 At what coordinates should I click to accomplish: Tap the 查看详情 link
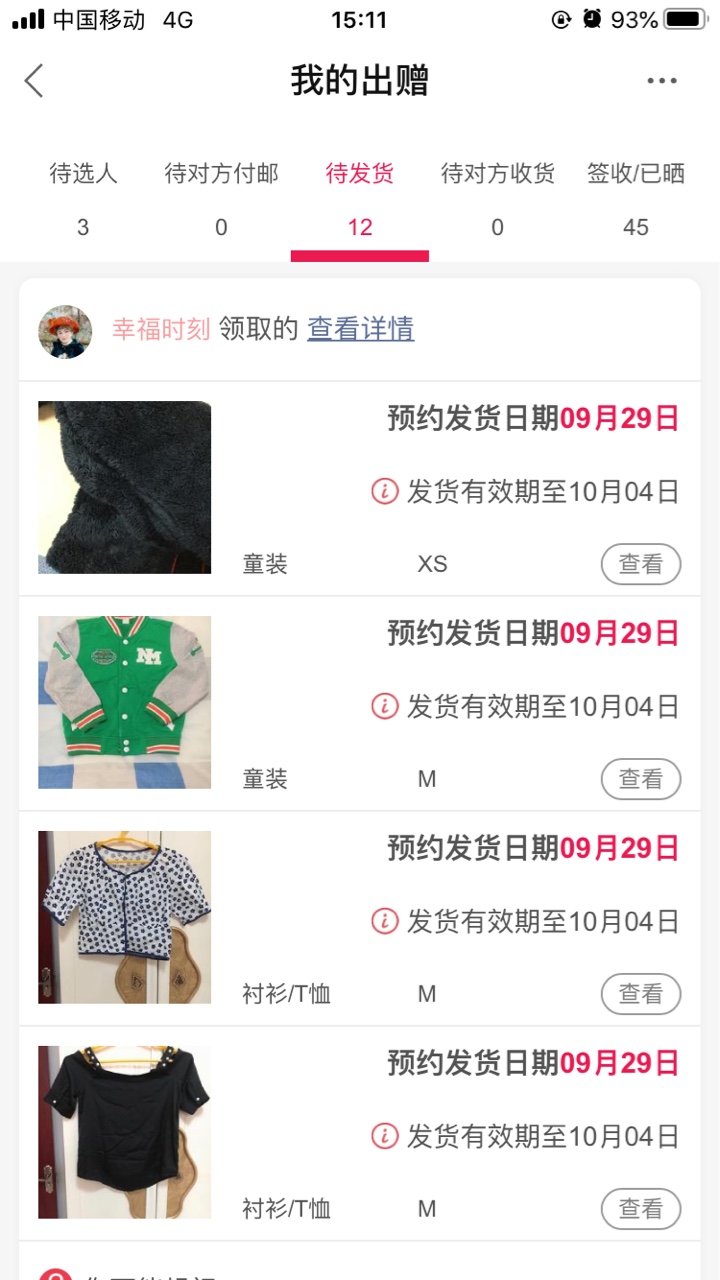pos(360,329)
